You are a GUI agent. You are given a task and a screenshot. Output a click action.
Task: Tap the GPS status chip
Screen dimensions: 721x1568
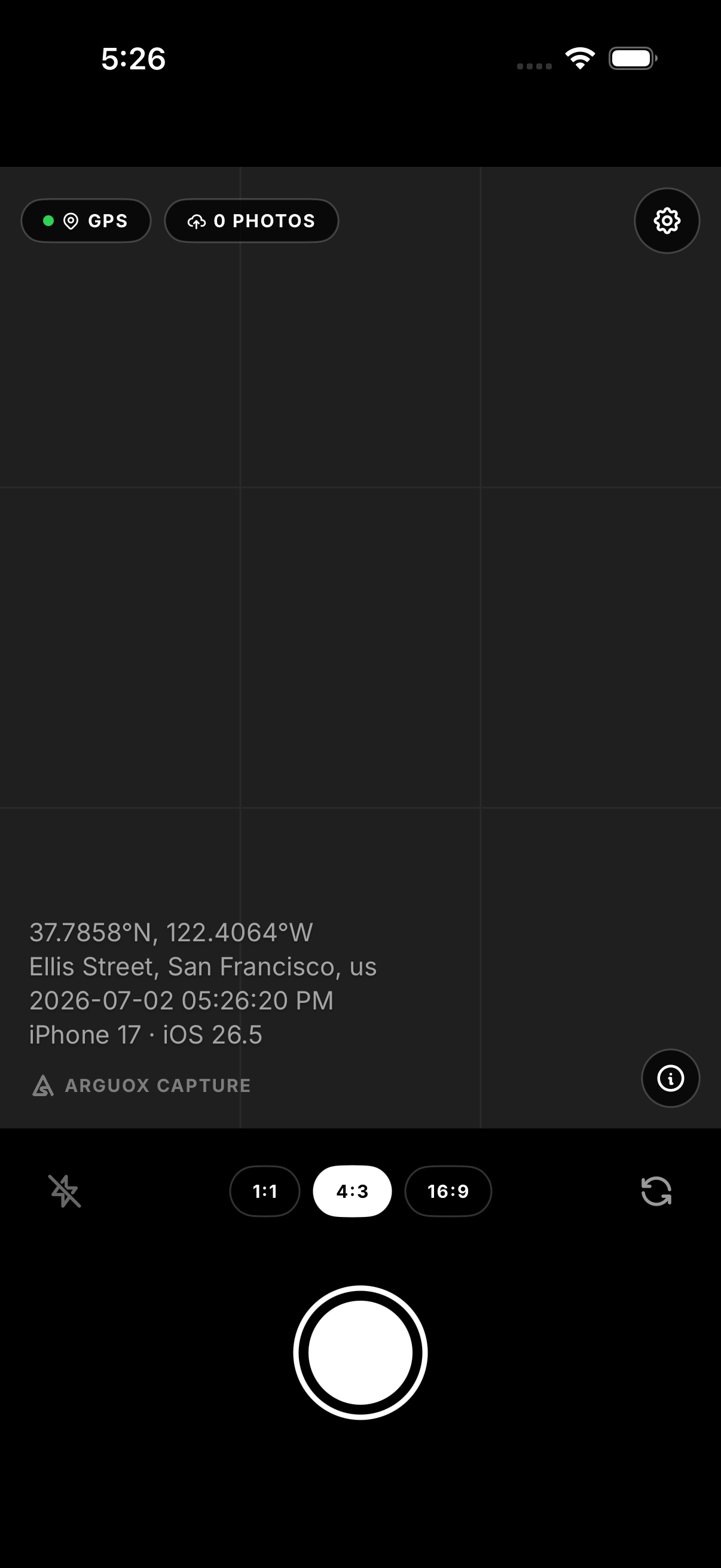coord(85,220)
